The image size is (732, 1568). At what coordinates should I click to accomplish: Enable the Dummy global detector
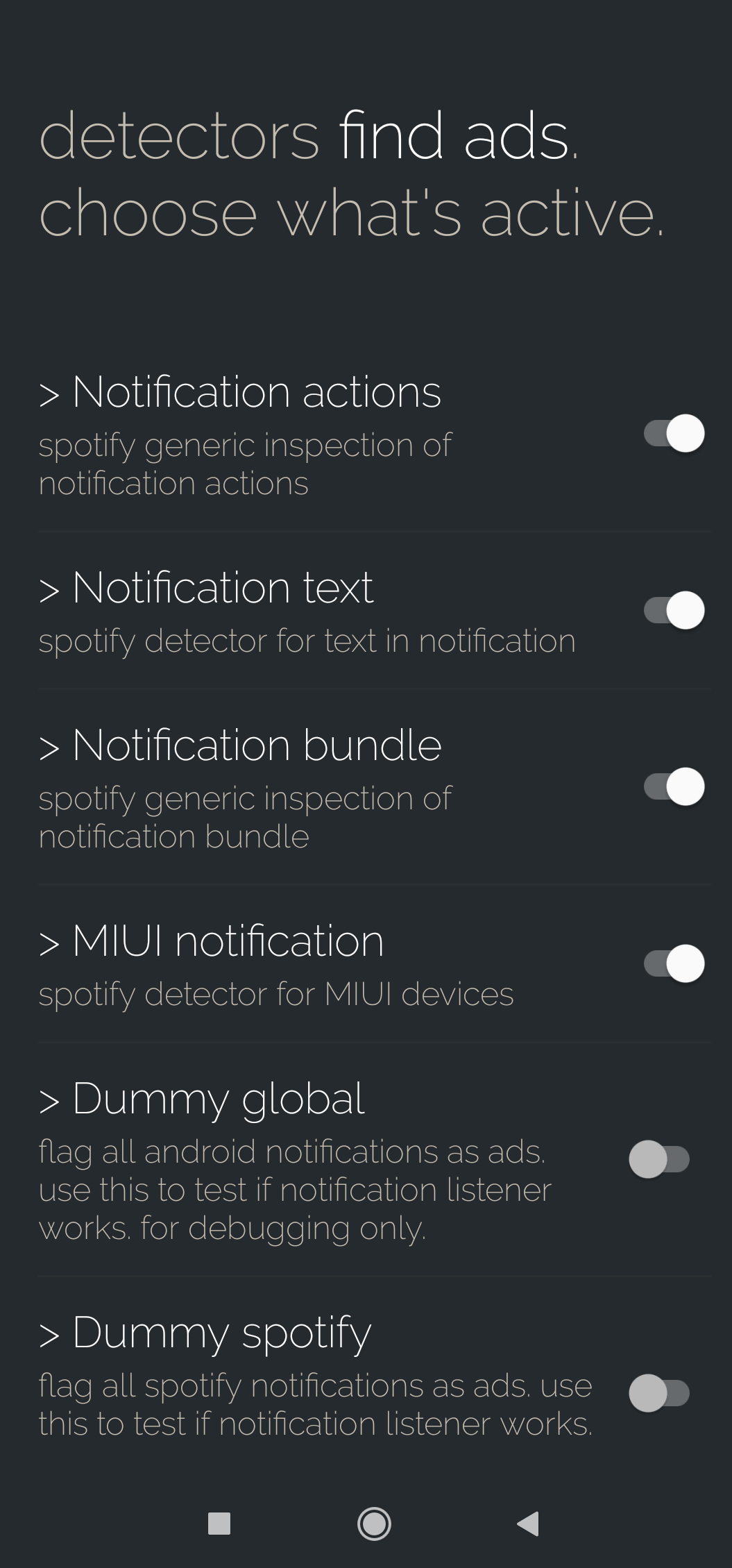tap(659, 1159)
